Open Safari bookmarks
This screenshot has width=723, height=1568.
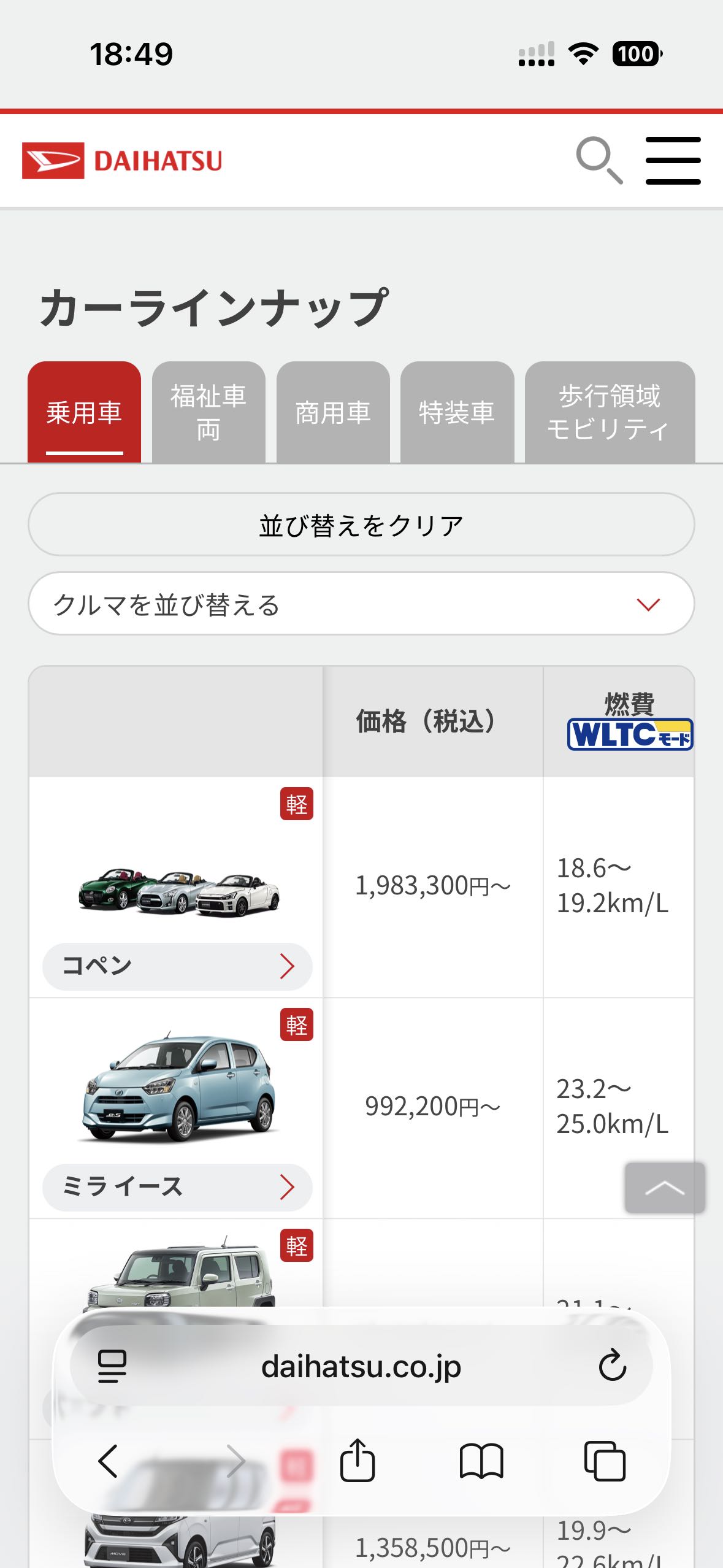pos(481,1461)
